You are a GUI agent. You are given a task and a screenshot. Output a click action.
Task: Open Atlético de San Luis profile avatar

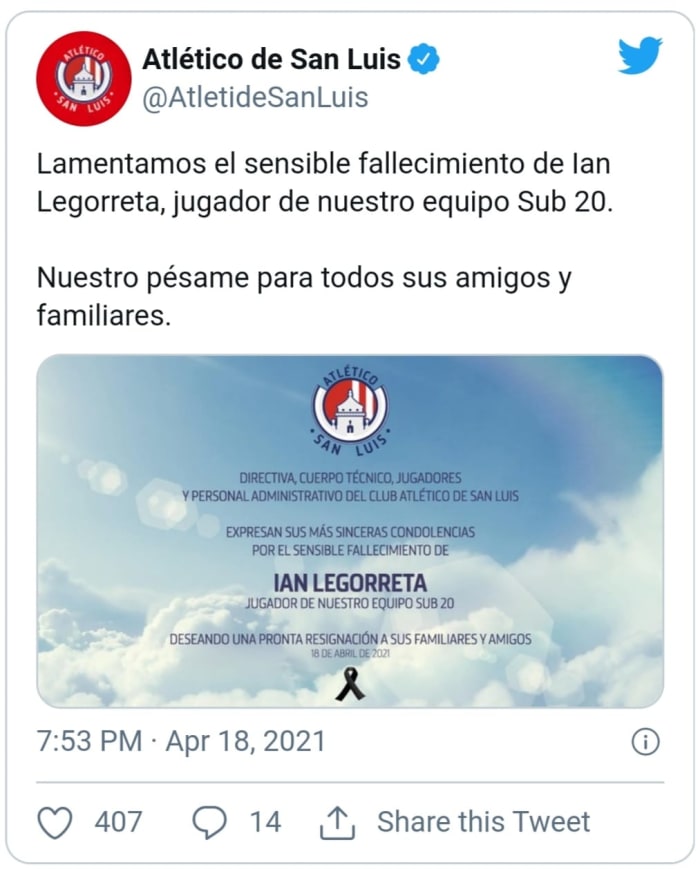click(83, 78)
